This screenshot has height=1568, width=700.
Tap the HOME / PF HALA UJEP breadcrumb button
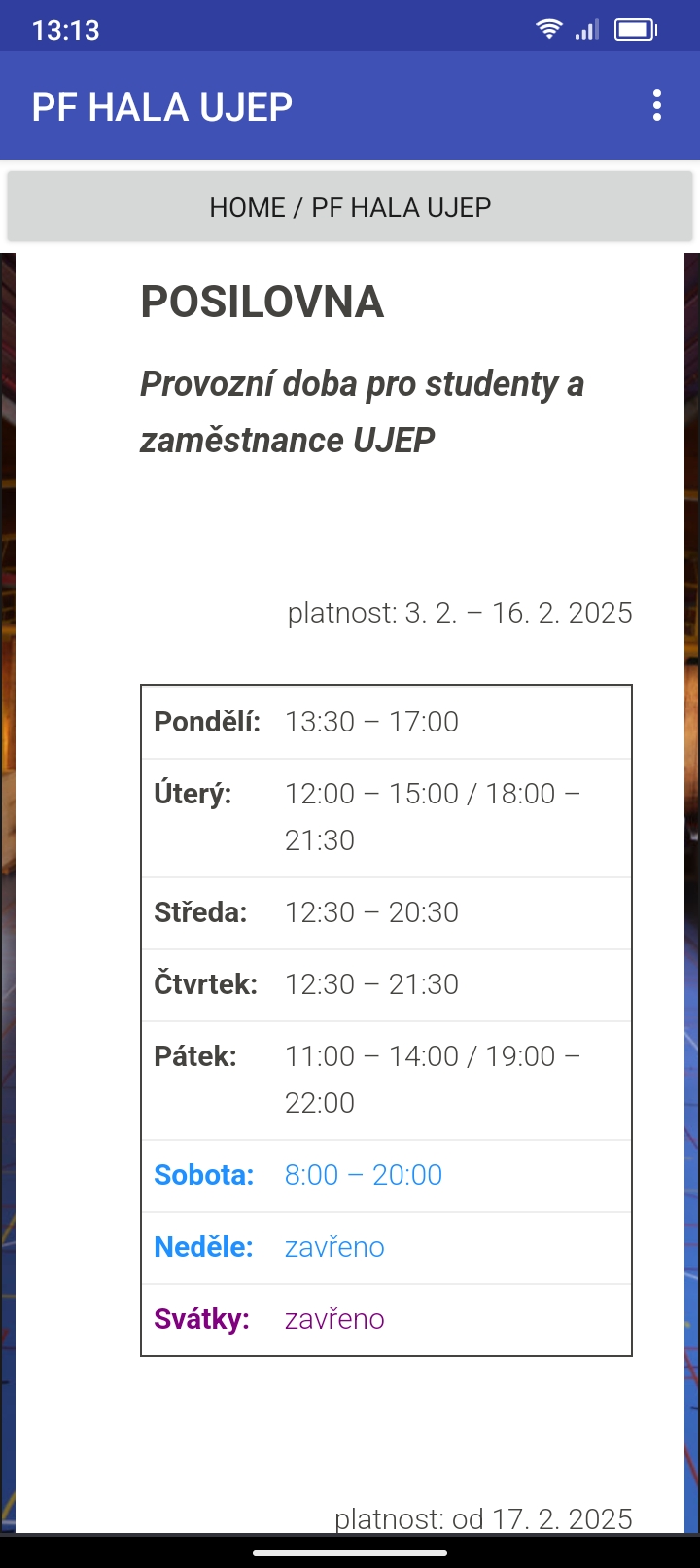(350, 207)
